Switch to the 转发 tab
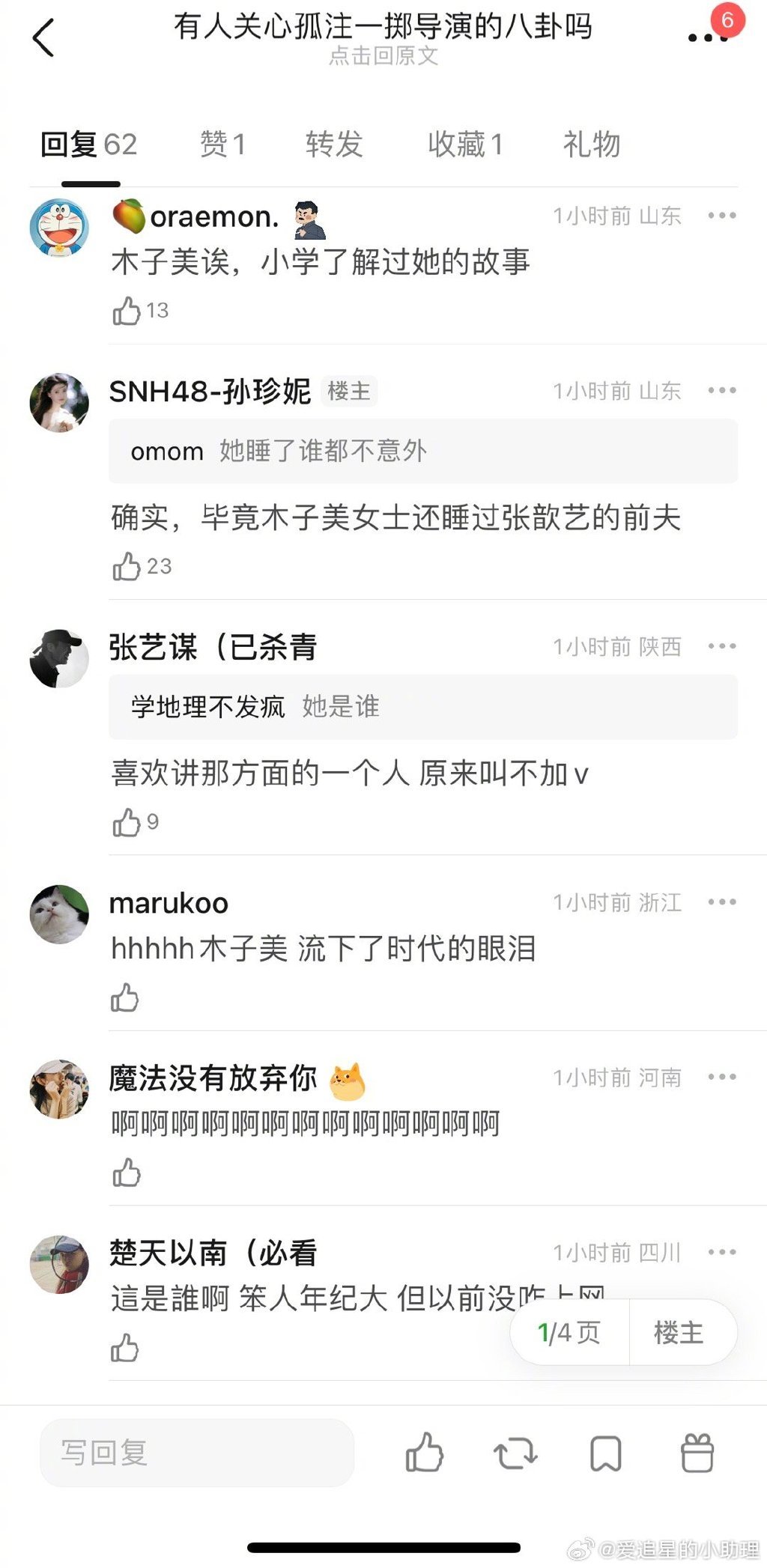The width and height of the screenshot is (767, 1568). tap(334, 144)
